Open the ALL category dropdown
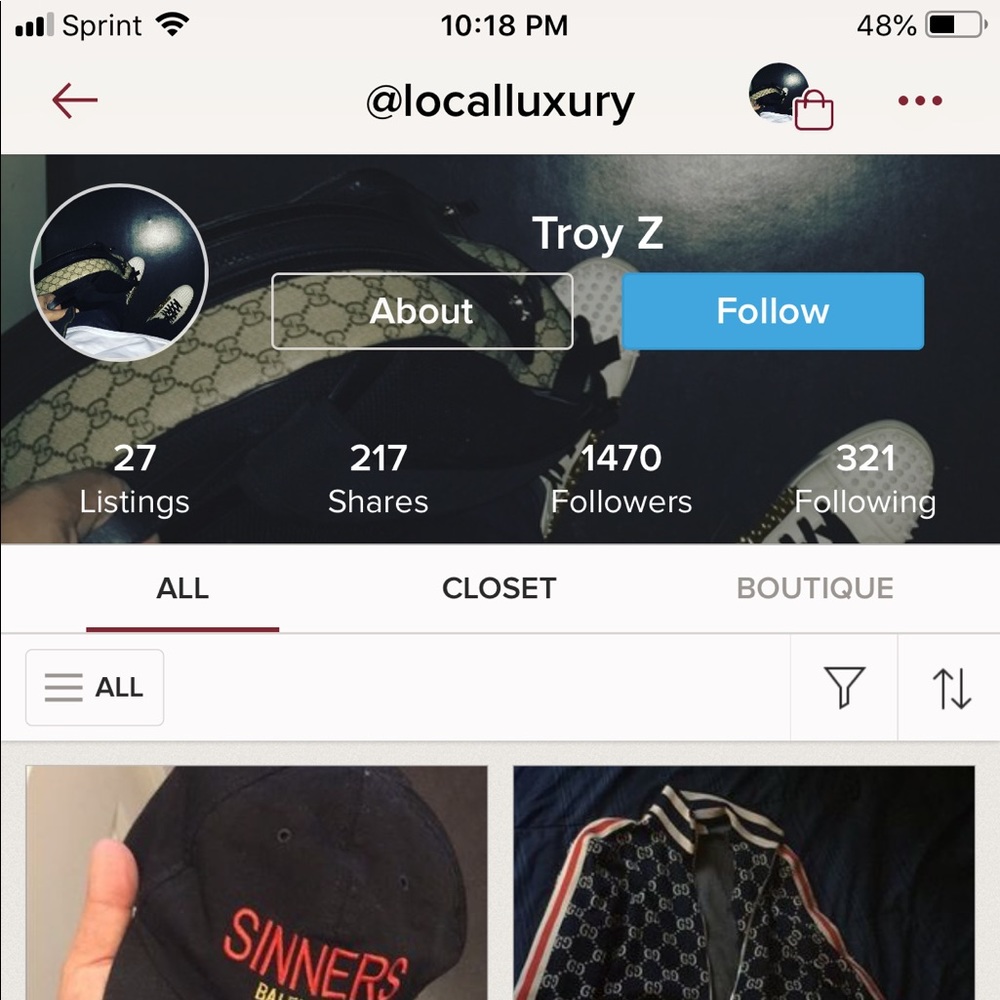The height and width of the screenshot is (1000, 1000). click(95, 688)
